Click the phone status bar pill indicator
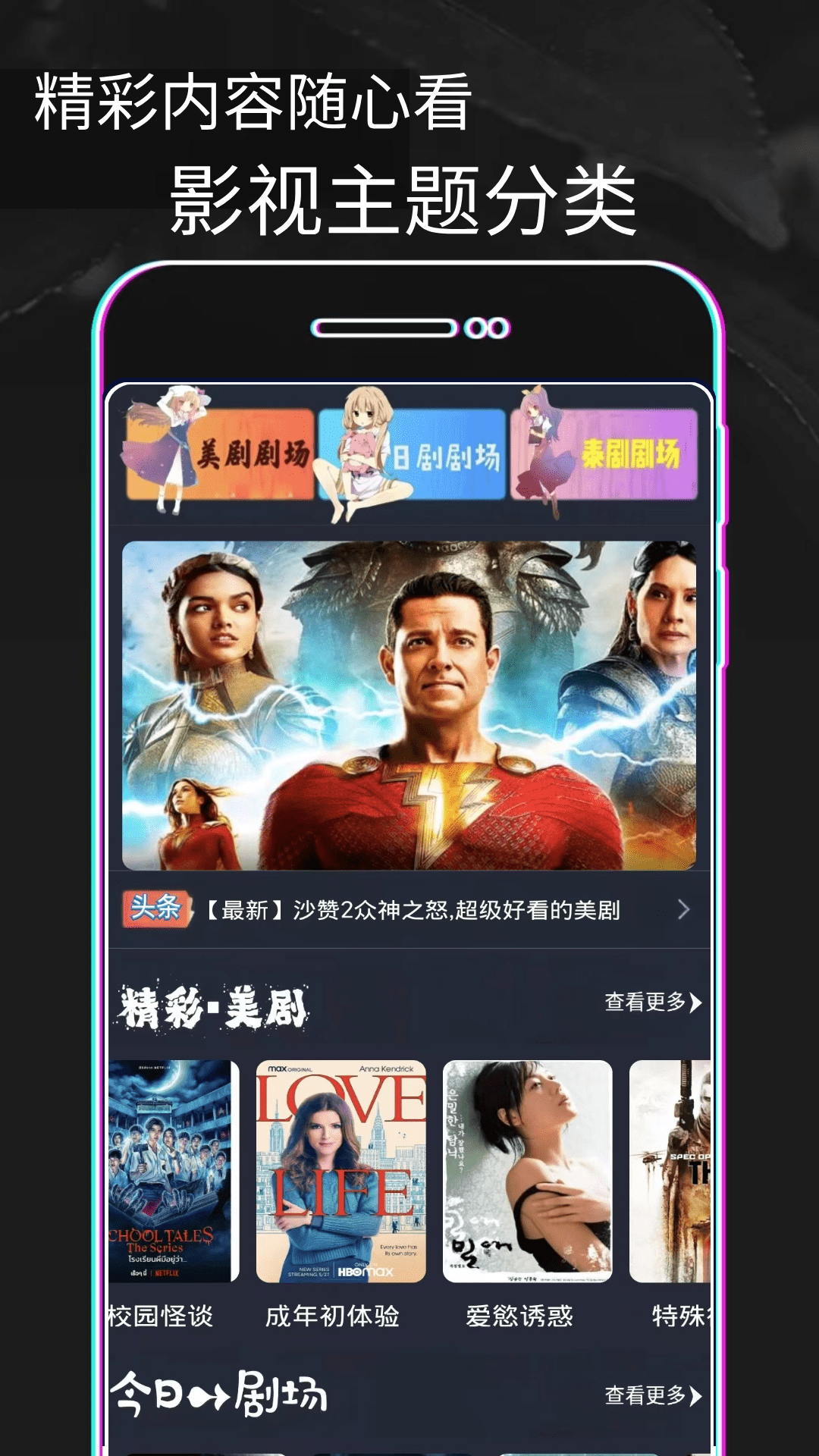 click(x=385, y=328)
